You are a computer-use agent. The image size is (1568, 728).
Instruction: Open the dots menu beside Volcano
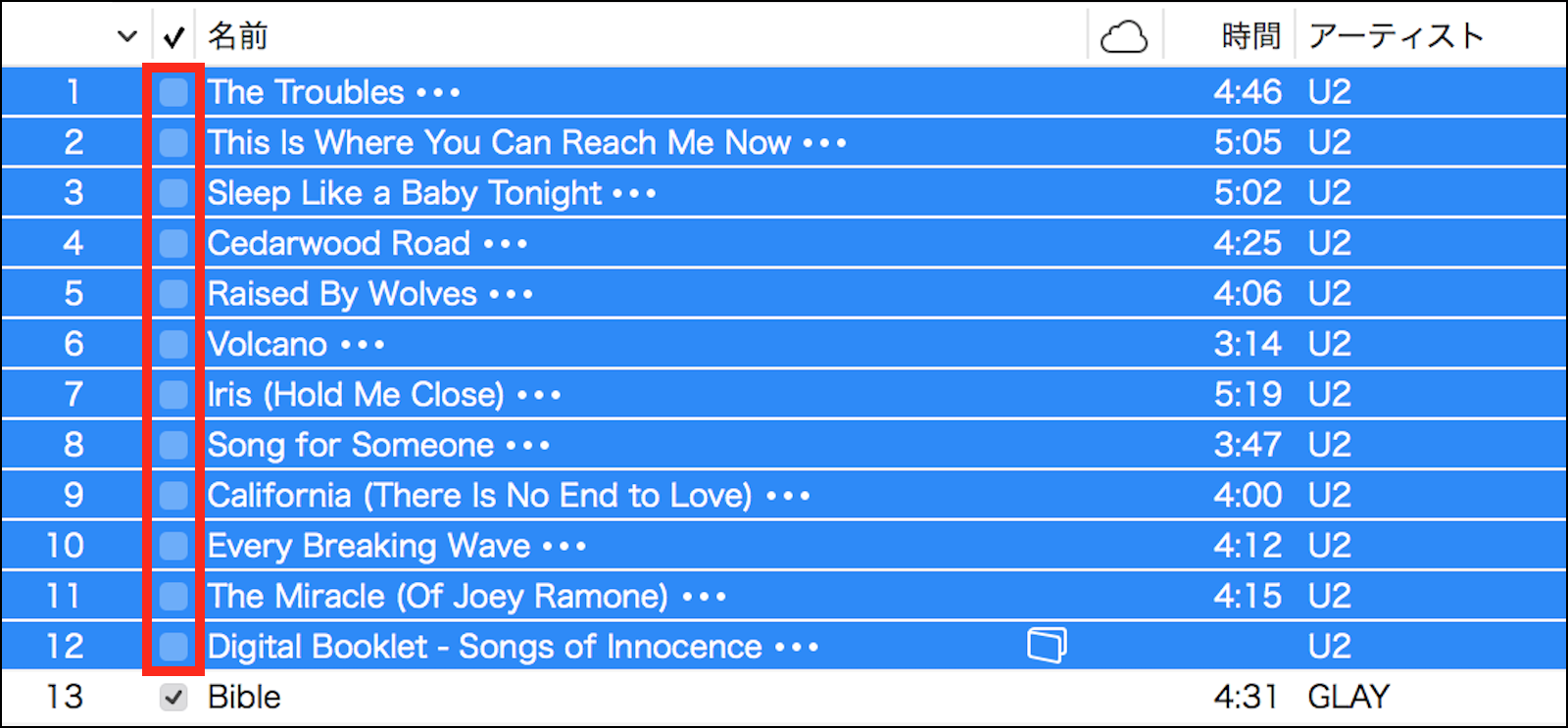point(363,345)
